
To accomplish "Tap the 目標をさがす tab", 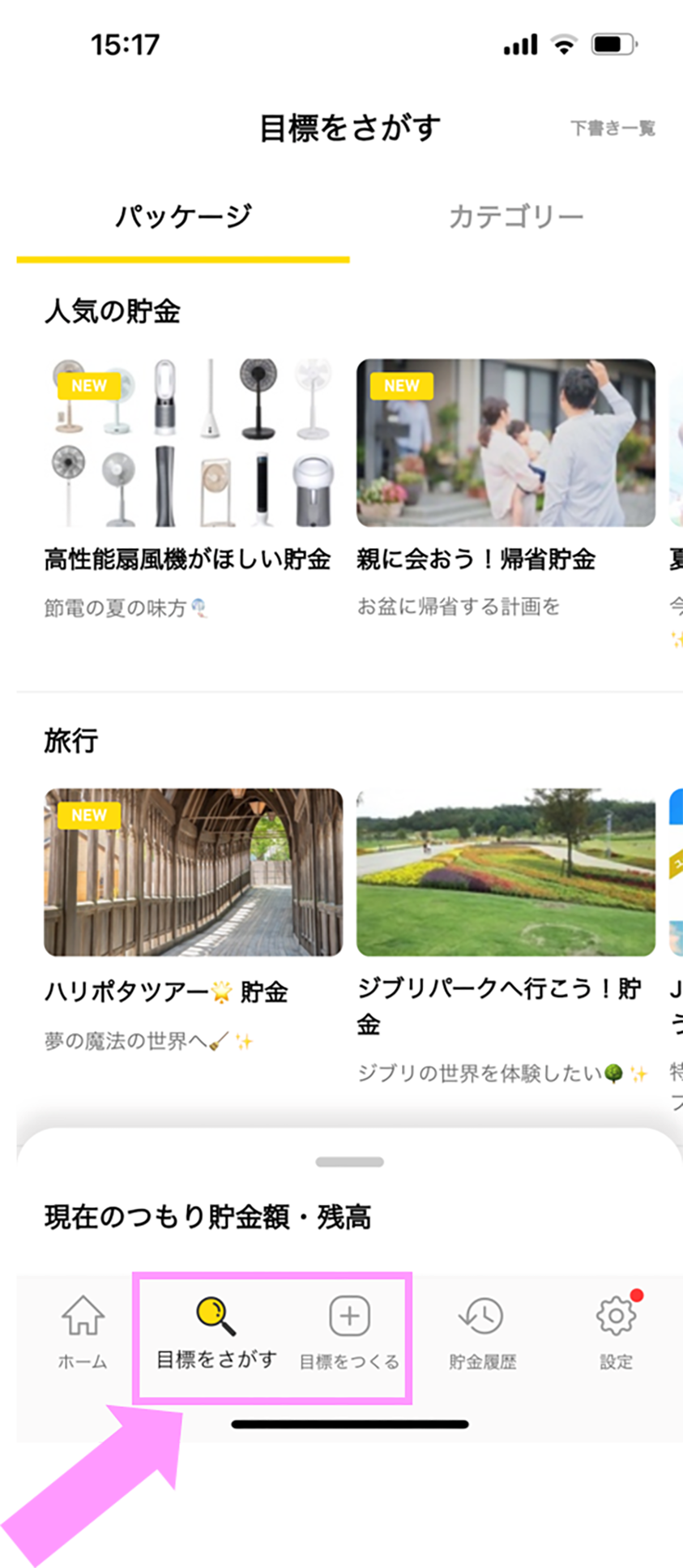I will click(x=216, y=1334).
